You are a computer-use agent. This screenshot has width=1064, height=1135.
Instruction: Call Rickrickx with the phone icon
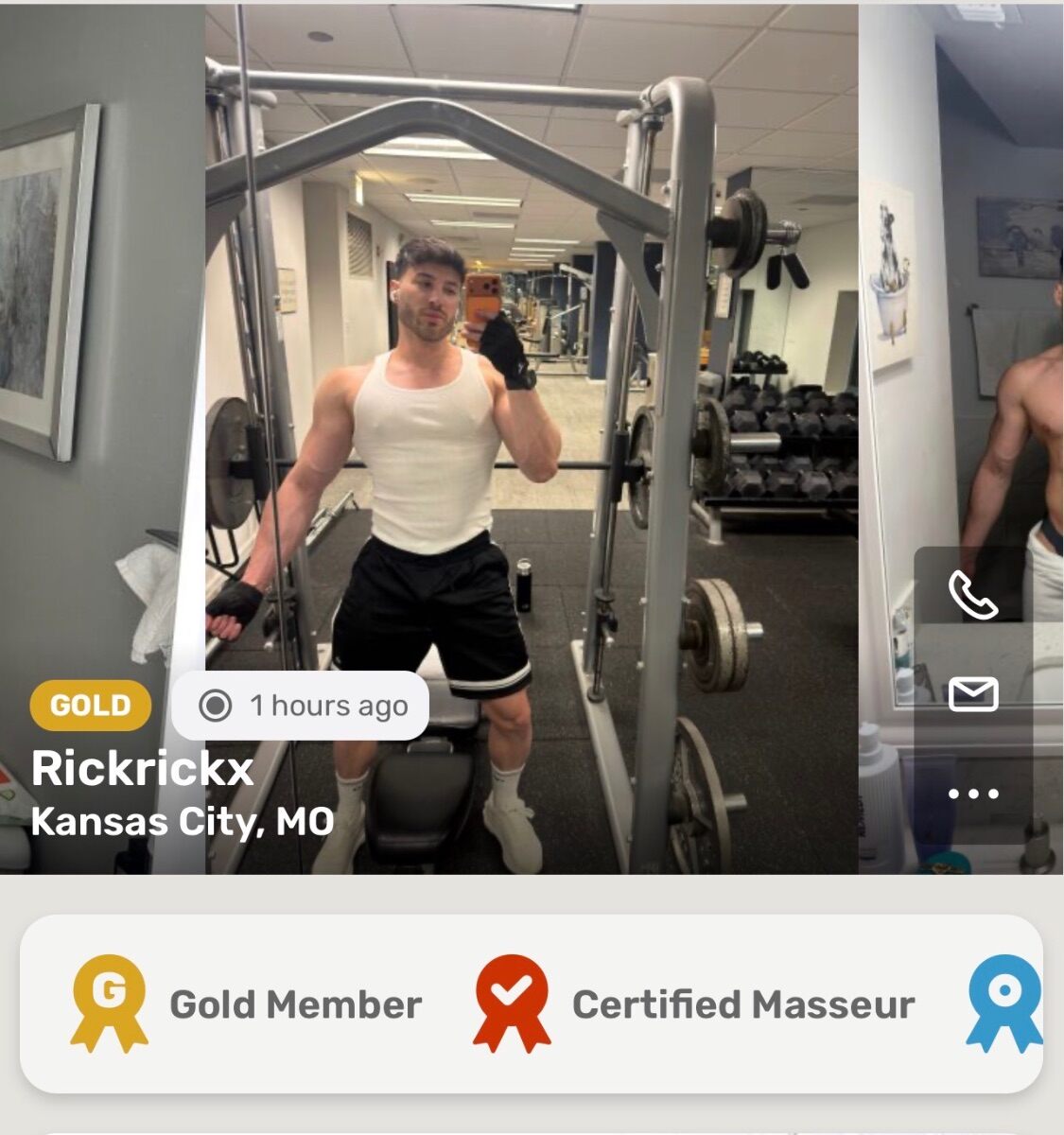(x=973, y=596)
